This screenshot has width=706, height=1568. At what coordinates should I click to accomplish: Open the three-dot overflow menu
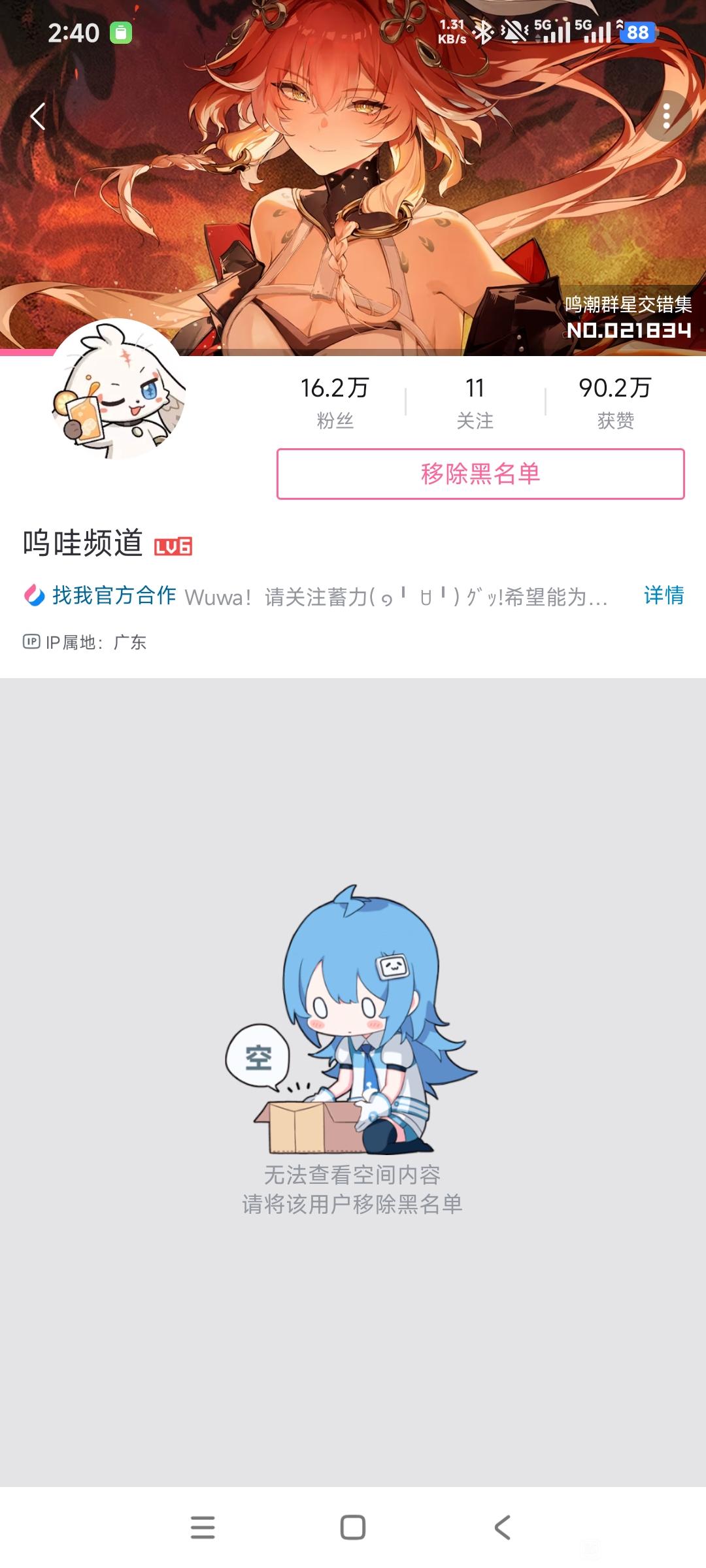pyautogui.click(x=666, y=117)
